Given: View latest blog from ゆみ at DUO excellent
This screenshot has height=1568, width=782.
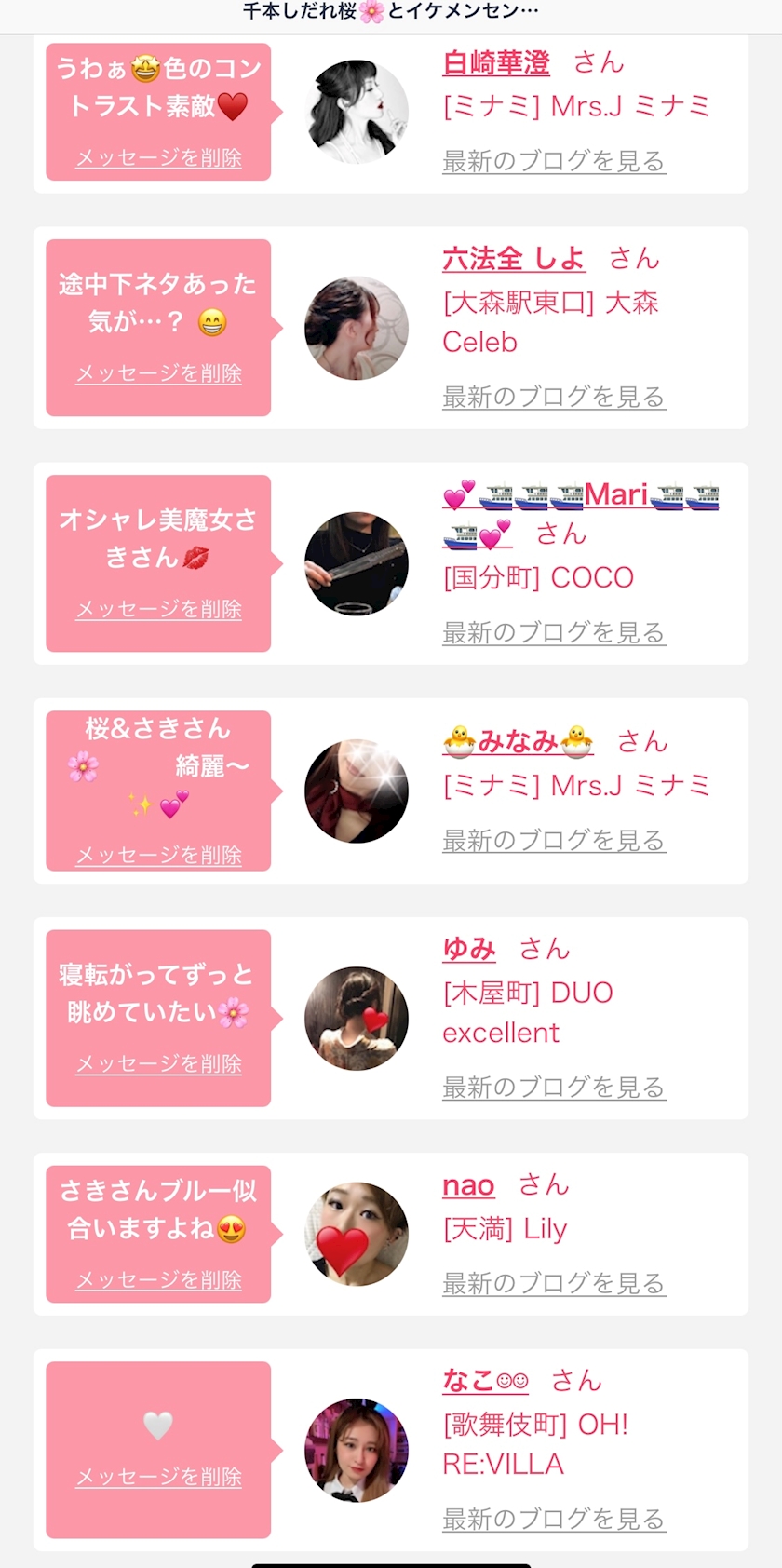Looking at the screenshot, I should [x=553, y=1087].
